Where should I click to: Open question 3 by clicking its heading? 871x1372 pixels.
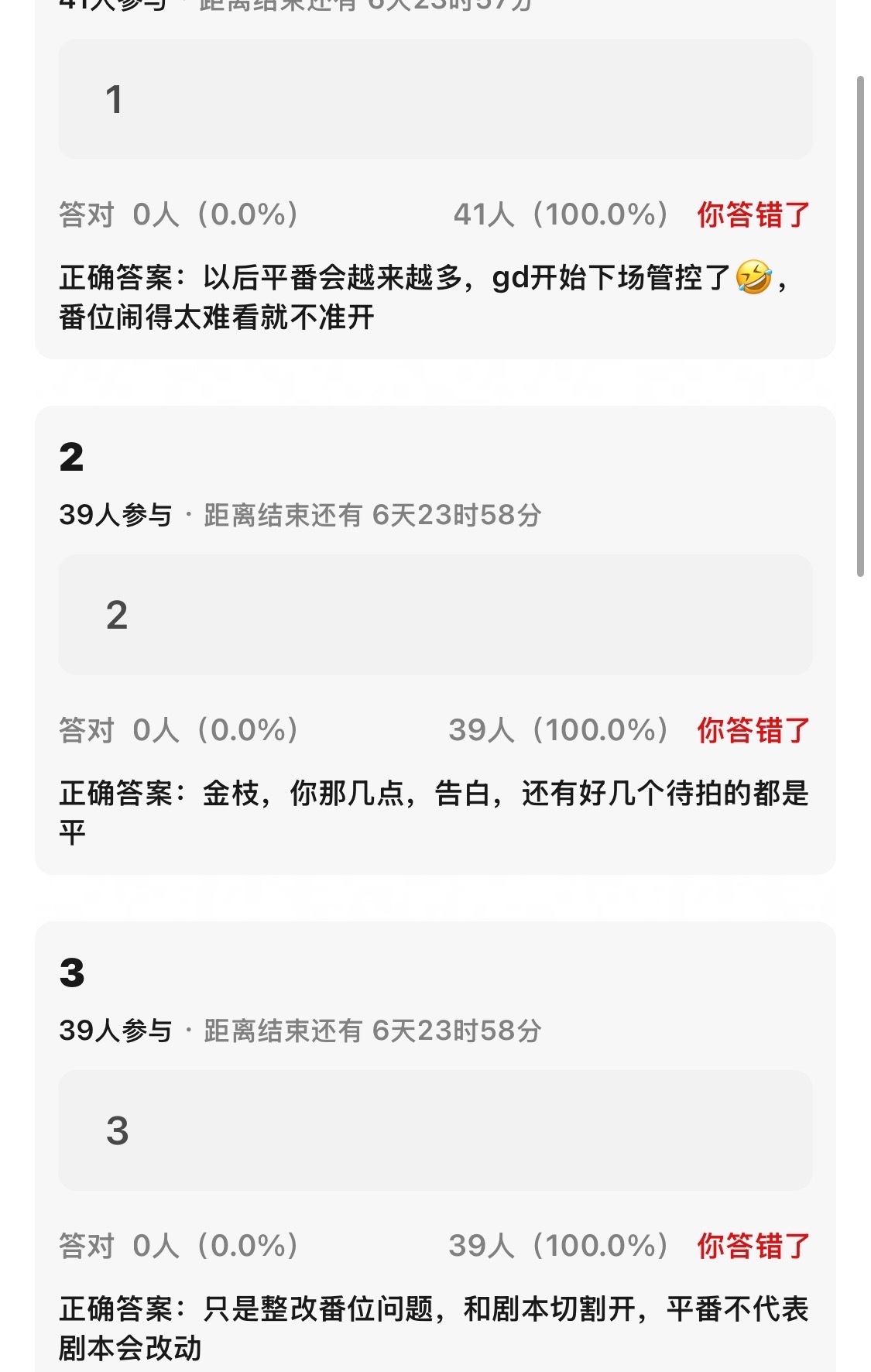coord(71,976)
